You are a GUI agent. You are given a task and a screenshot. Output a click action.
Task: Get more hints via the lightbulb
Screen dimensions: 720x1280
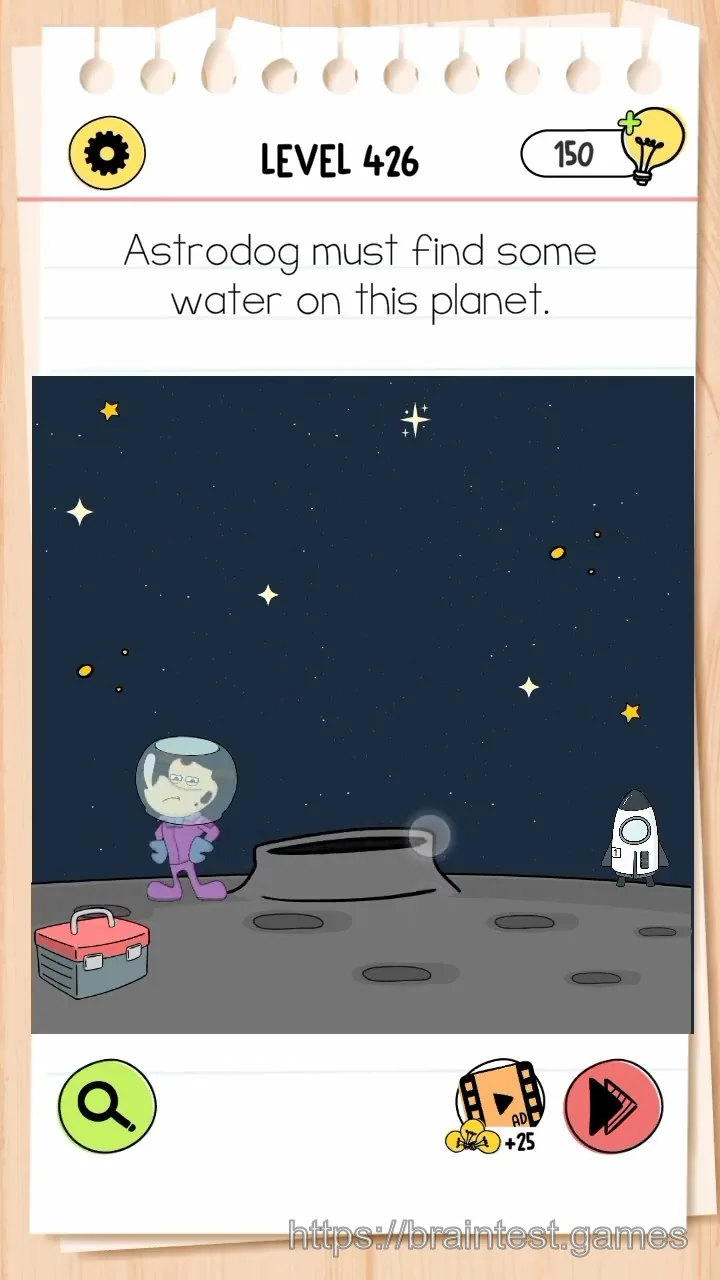[x=652, y=146]
